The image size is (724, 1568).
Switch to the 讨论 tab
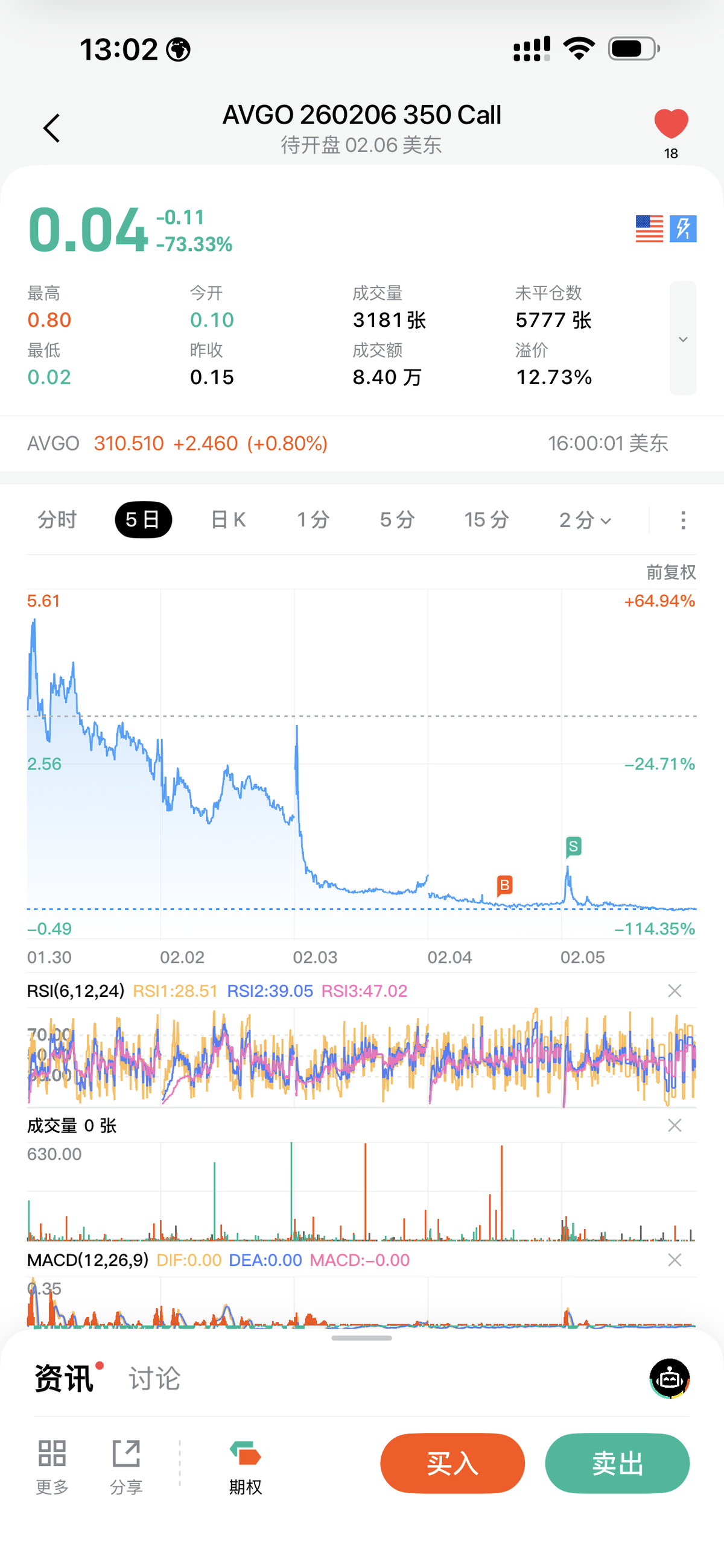[154, 1378]
